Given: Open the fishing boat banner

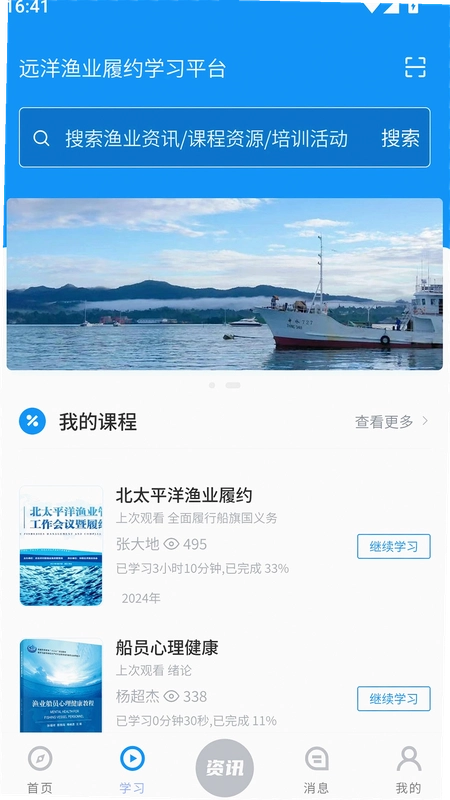Looking at the screenshot, I should (224, 284).
